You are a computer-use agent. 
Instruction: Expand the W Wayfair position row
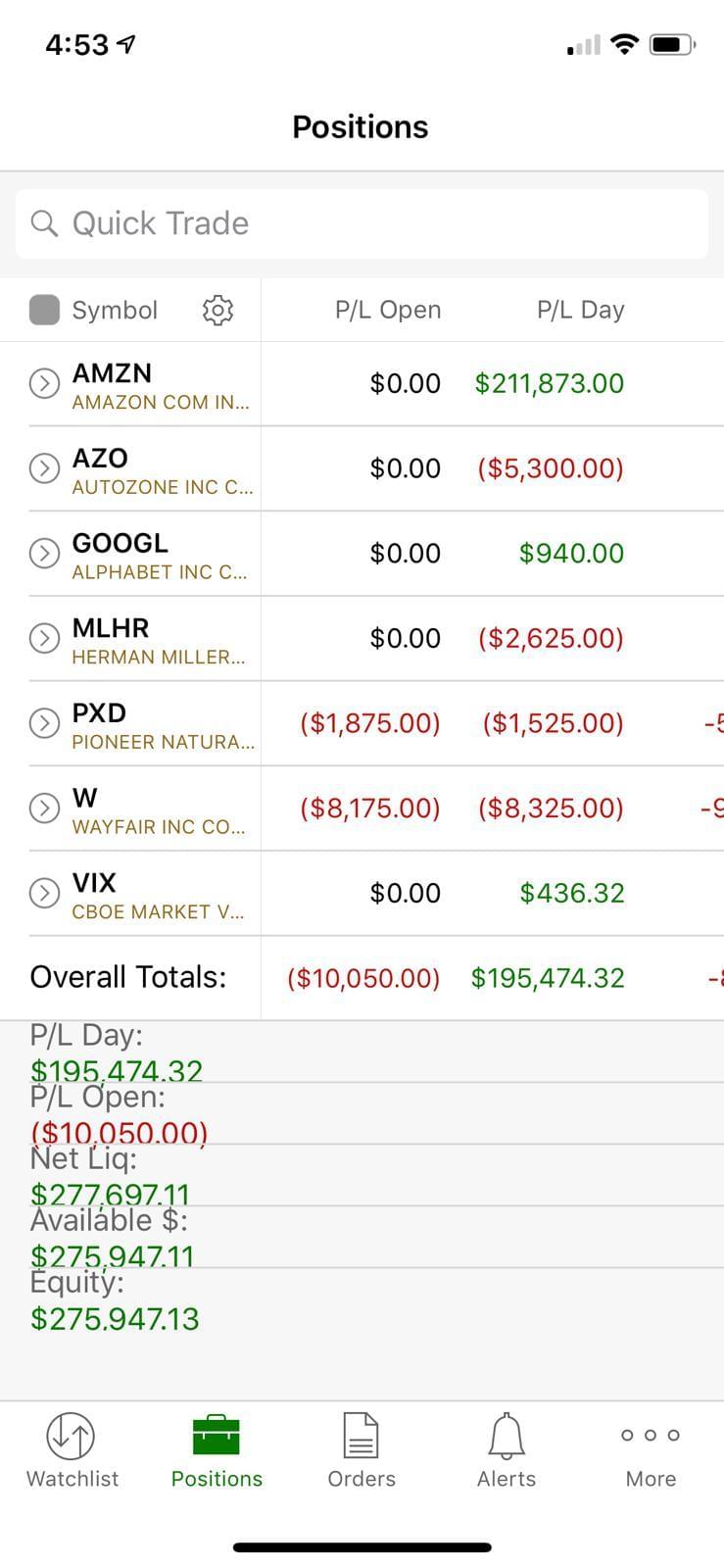click(x=44, y=808)
